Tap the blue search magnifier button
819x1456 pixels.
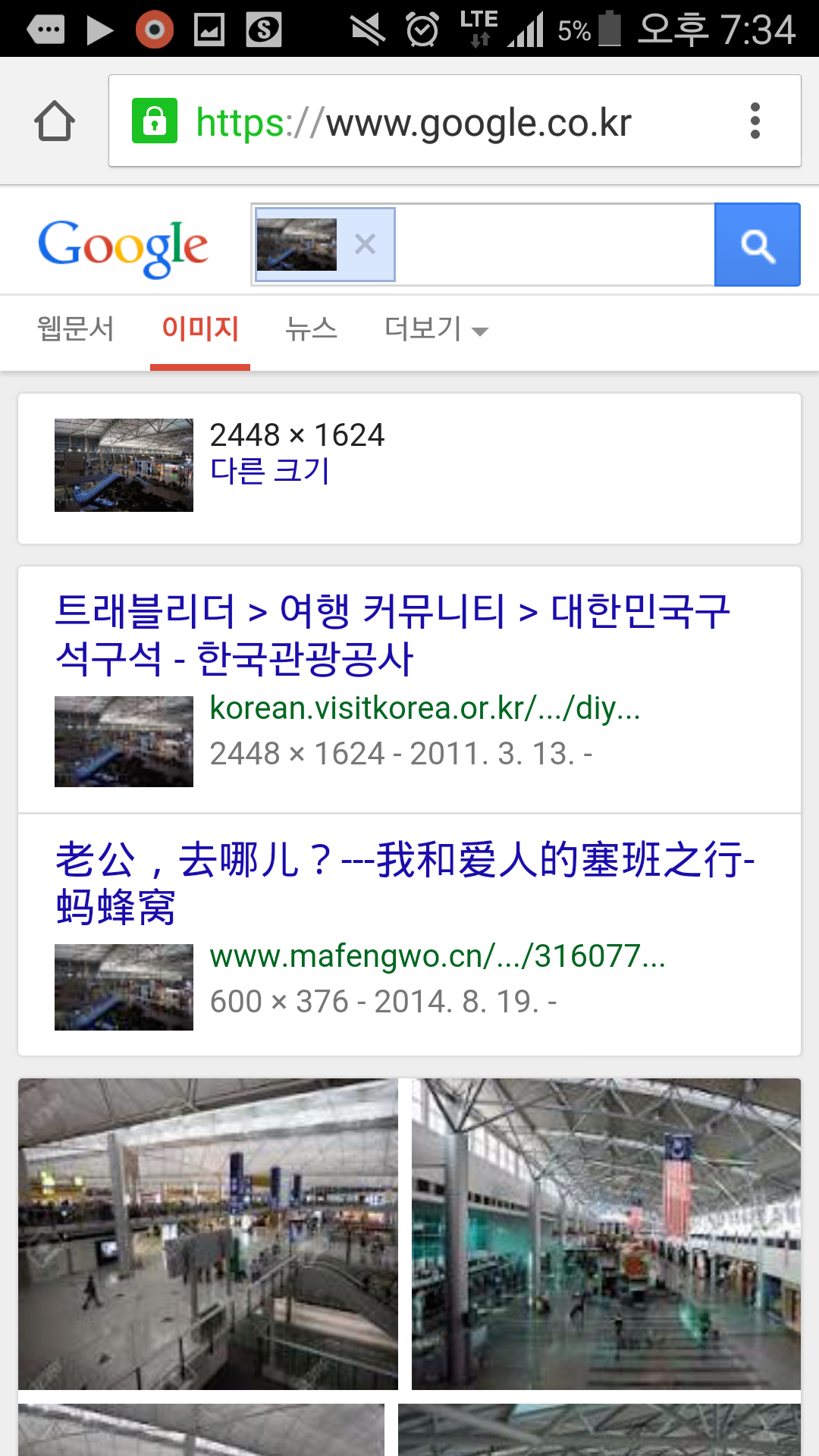[x=757, y=245]
